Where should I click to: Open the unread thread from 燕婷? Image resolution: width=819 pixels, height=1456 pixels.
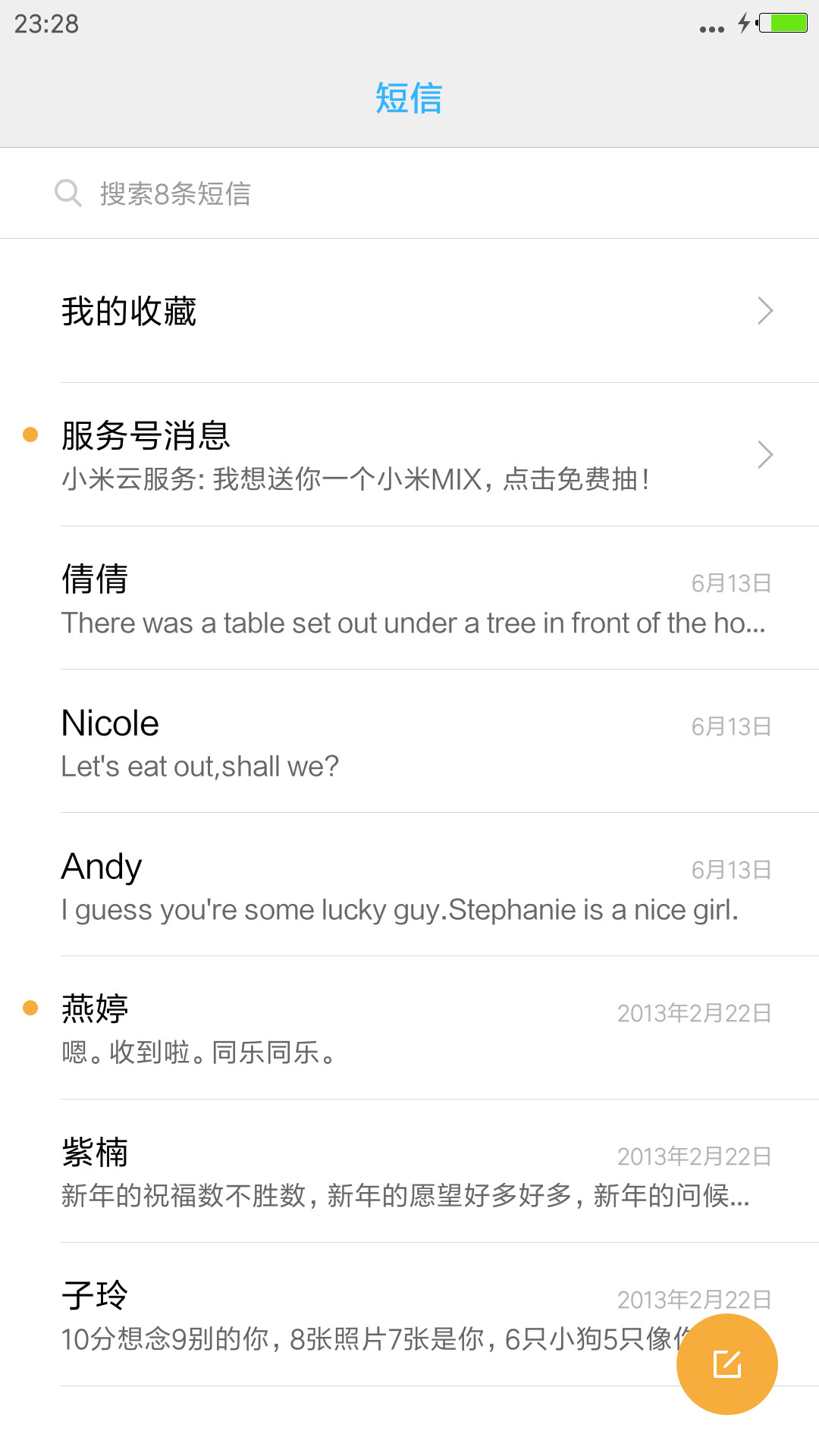pos(409,1028)
